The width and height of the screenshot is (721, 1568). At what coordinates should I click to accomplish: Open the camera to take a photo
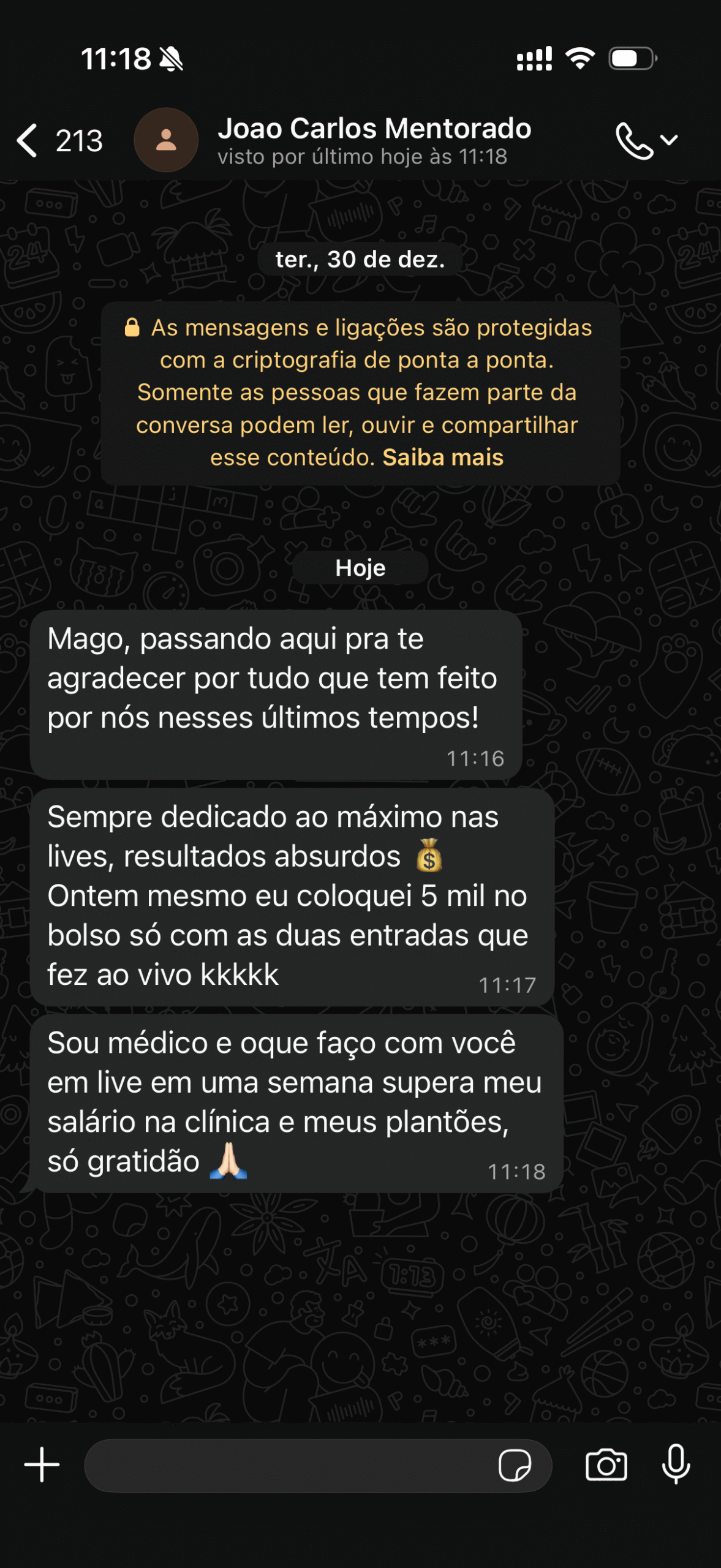[x=606, y=1465]
